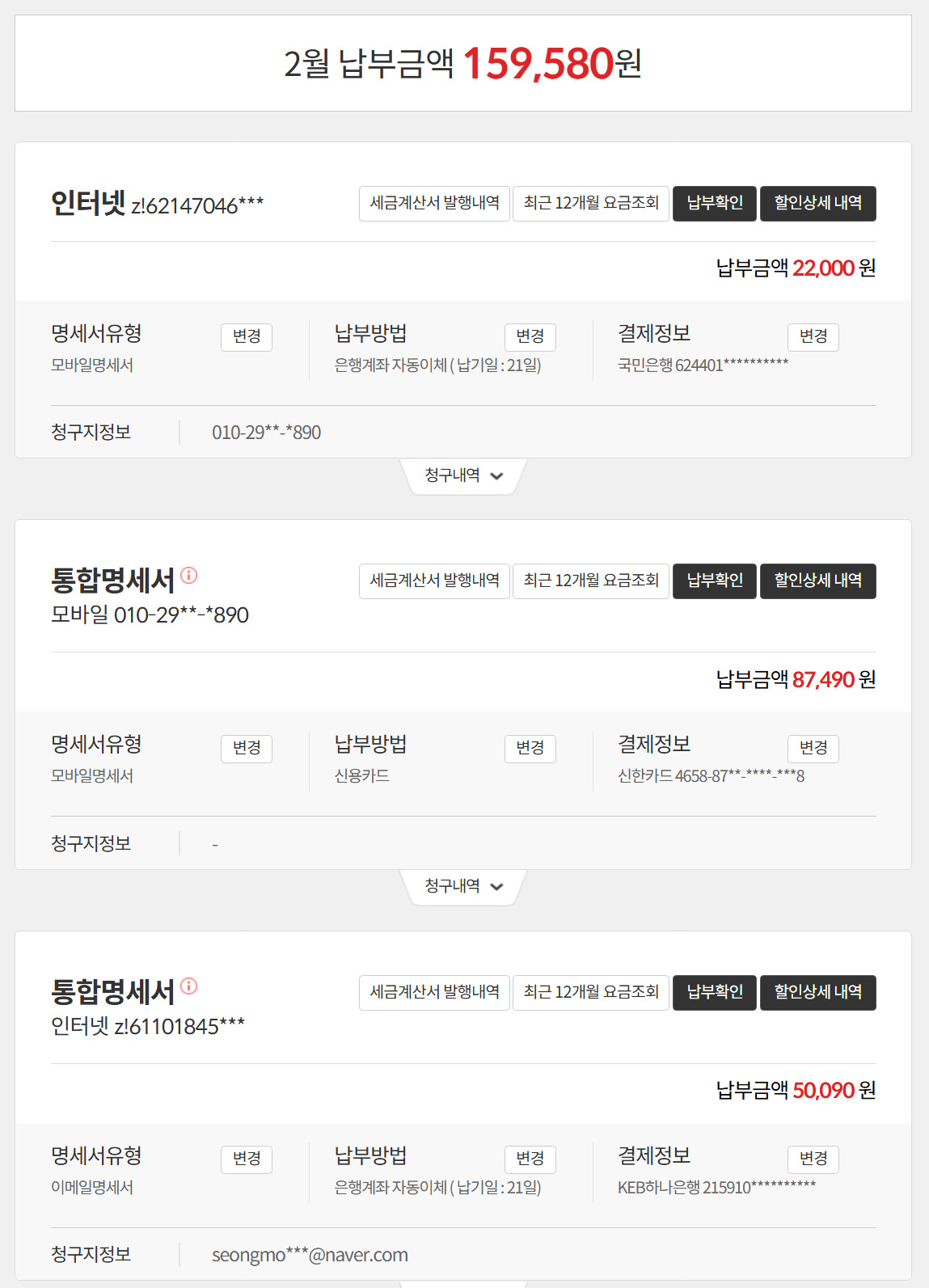The height and width of the screenshot is (1288, 929).
Task: View 최근 12개월 요금조회 for 인터넷 z!61101845
Action: click(591, 993)
